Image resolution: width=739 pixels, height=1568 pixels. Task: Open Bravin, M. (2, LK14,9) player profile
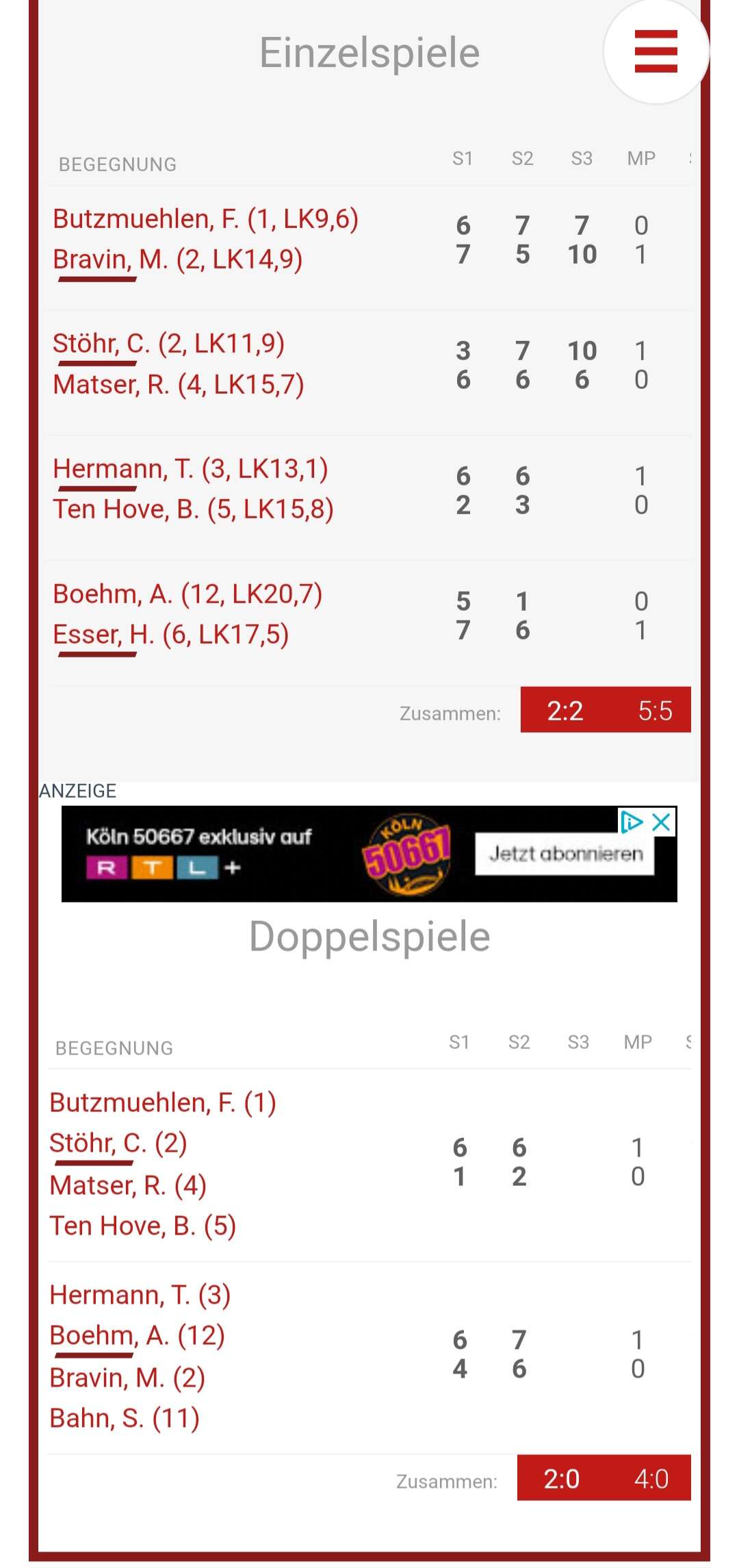177,260
